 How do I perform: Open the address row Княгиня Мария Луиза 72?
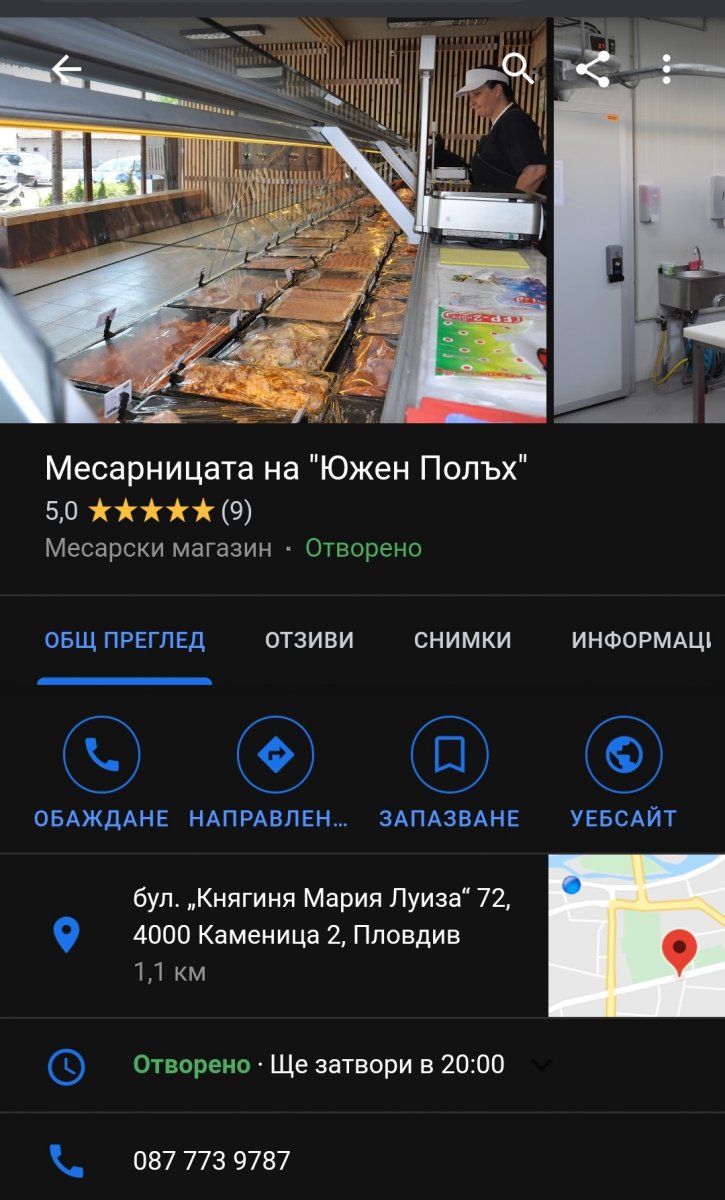pyautogui.click(x=274, y=936)
